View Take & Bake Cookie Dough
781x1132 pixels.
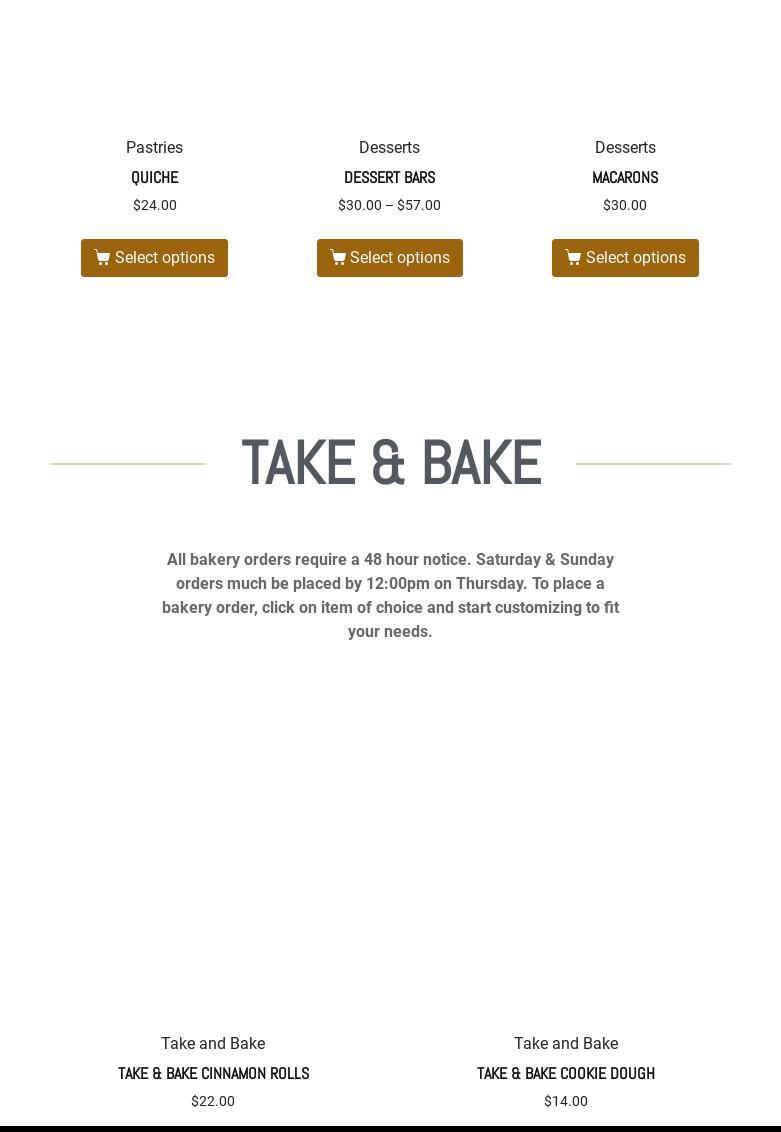tap(566, 1073)
